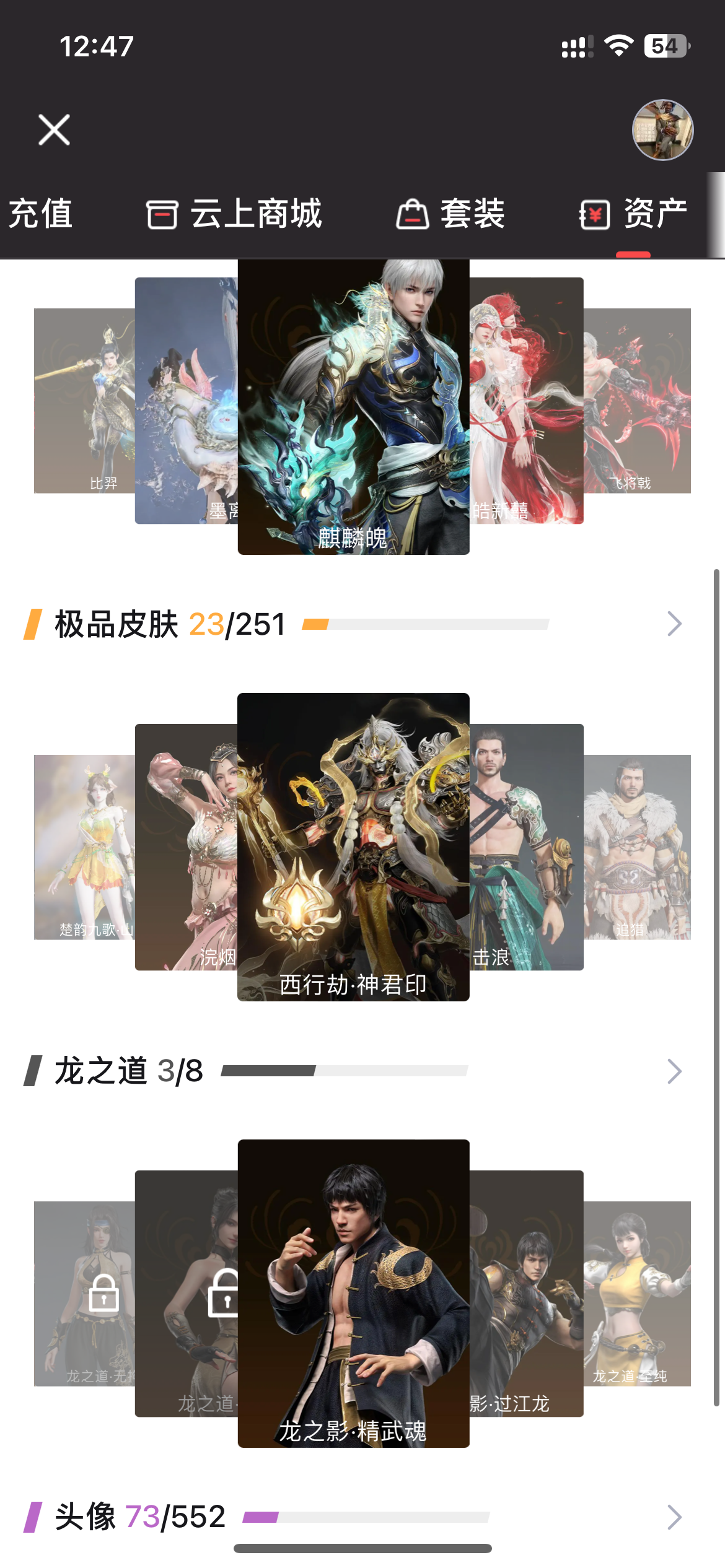Close this page with the X
Screen dimensions: 725x1568
coord(54,129)
